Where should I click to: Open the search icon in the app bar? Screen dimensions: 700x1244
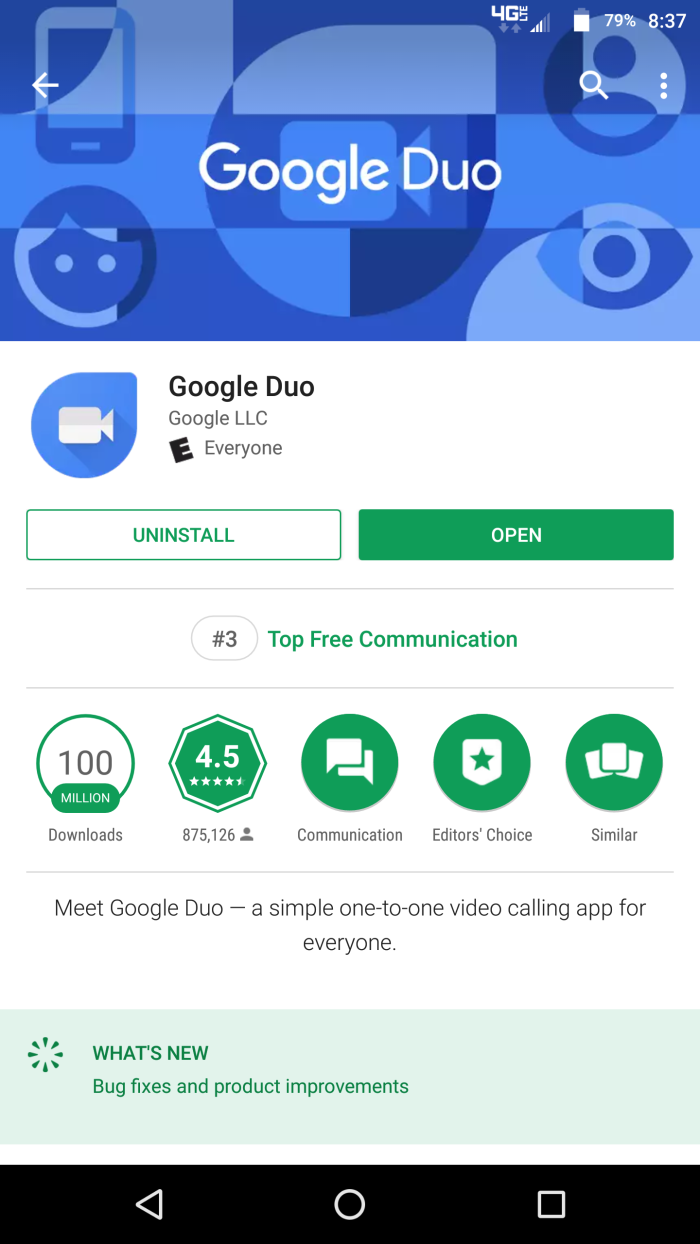click(x=594, y=86)
